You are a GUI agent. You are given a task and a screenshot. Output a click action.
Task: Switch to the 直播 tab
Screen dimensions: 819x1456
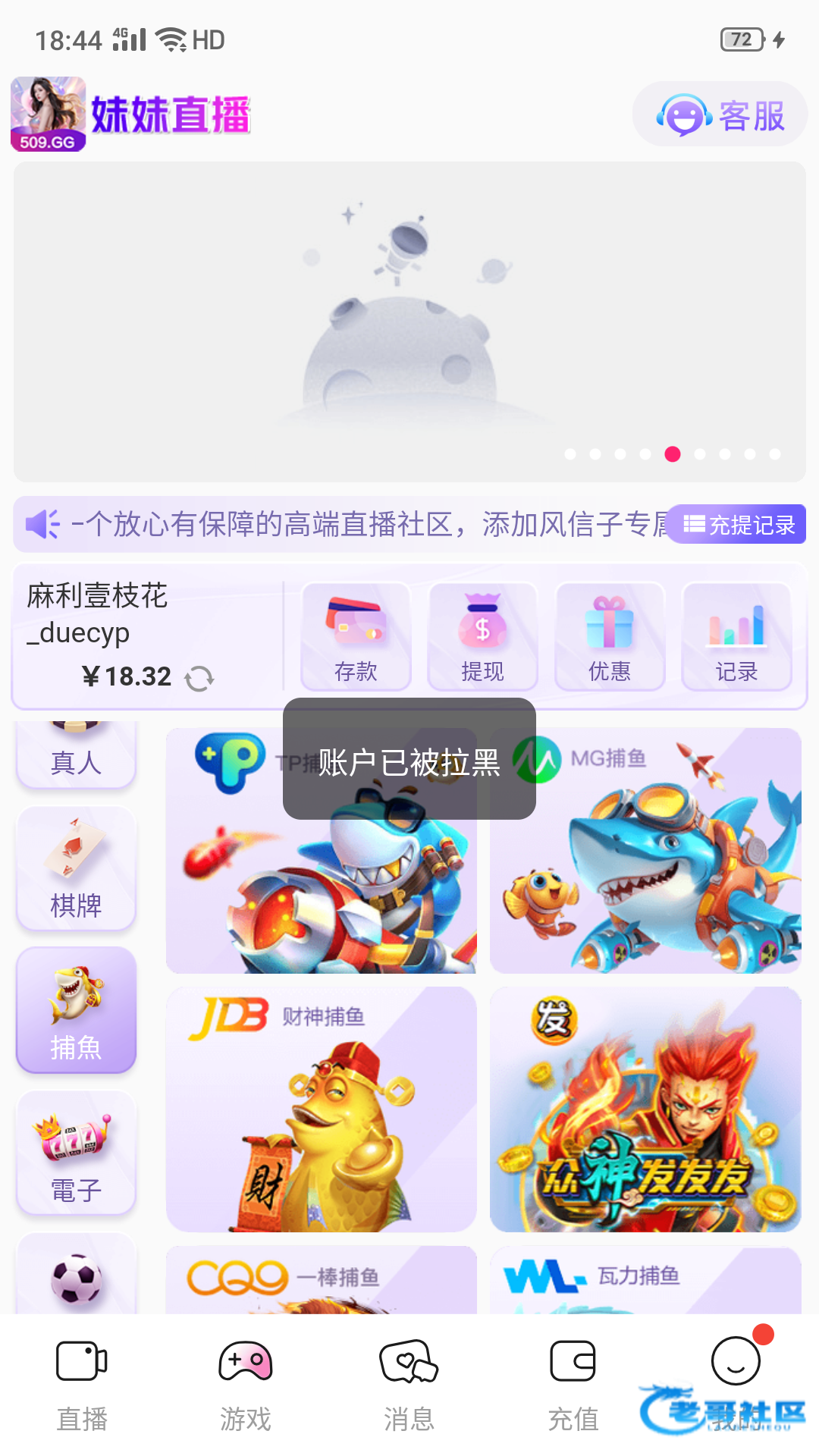[82, 1385]
